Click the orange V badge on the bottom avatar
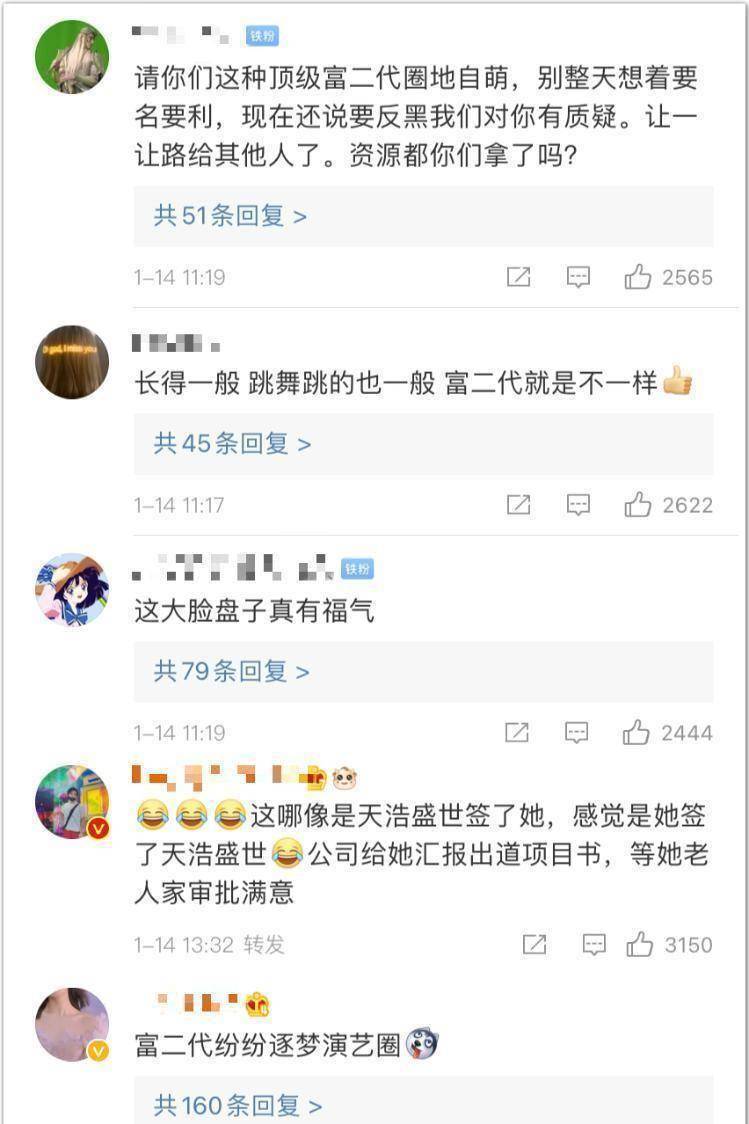This screenshot has height=1124, width=749. point(96,1052)
